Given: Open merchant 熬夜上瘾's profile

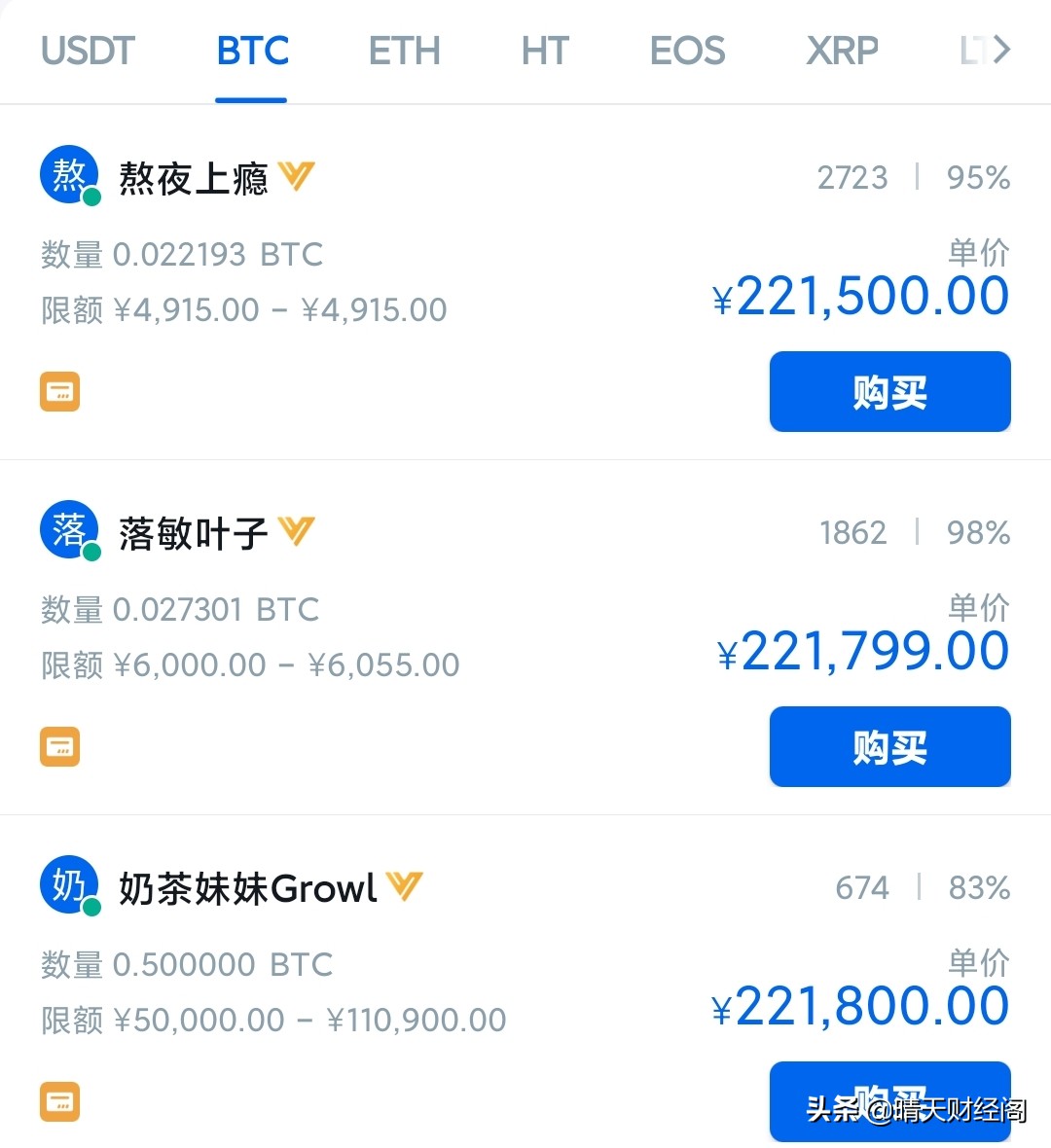Looking at the screenshot, I should [193, 178].
